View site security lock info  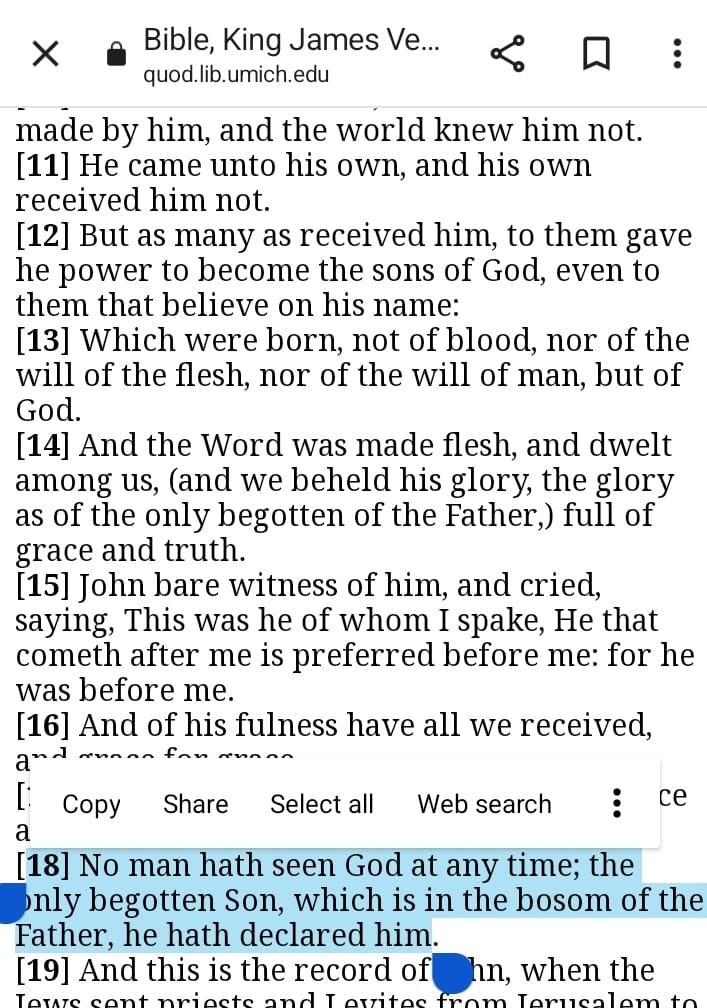[117, 55]
